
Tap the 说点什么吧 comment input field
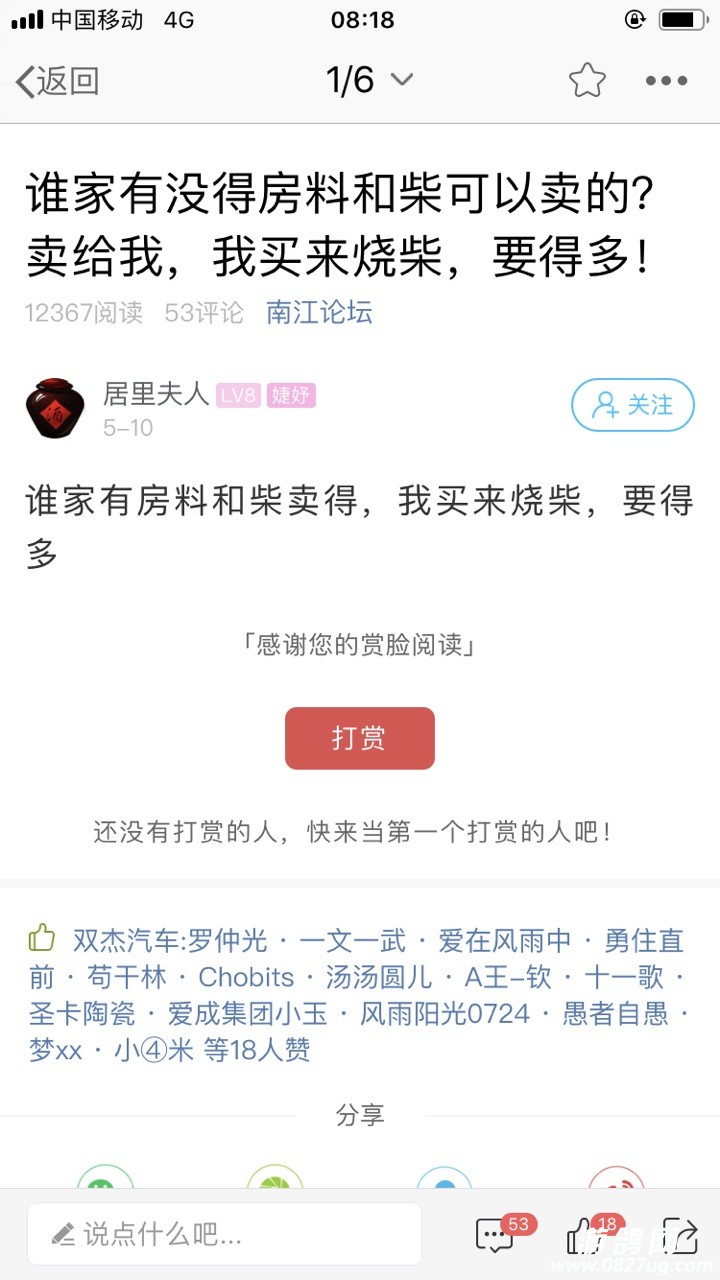224,1234
